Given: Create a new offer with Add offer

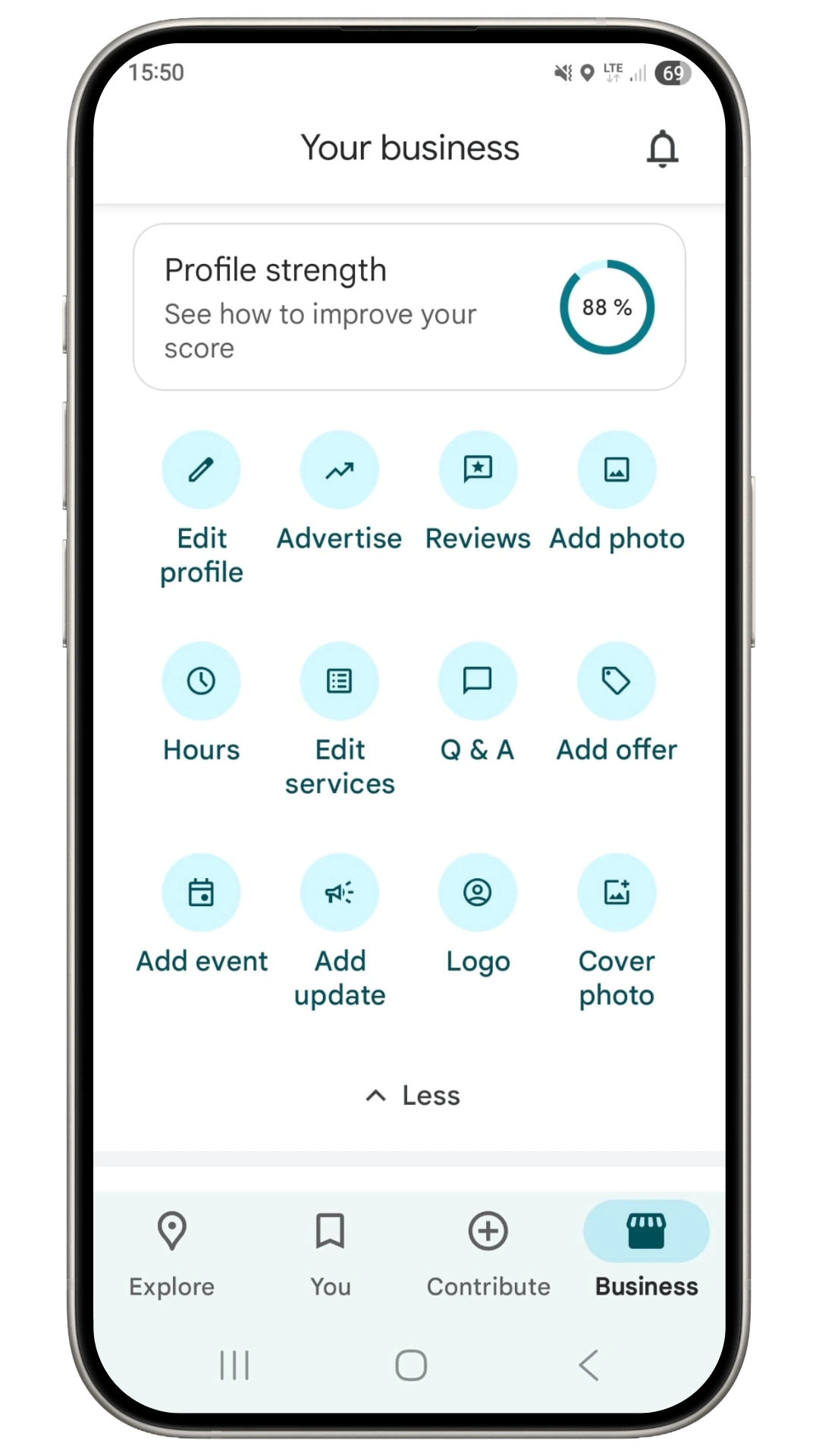Looking at the screenshot, I should tap(617, 681).
